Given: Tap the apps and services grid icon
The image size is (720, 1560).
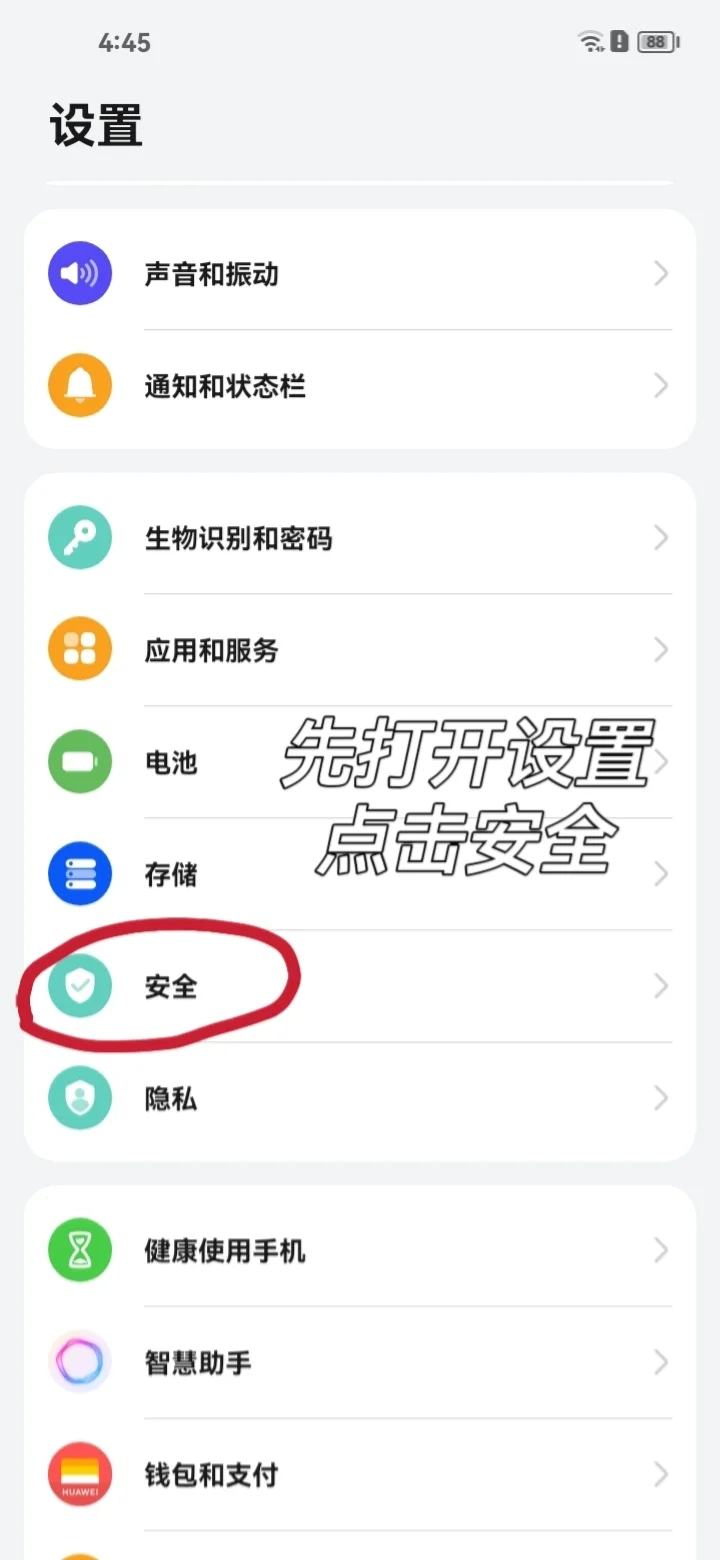Looking at the screenshot, I should pyautogui.click(x=80, y=649).
